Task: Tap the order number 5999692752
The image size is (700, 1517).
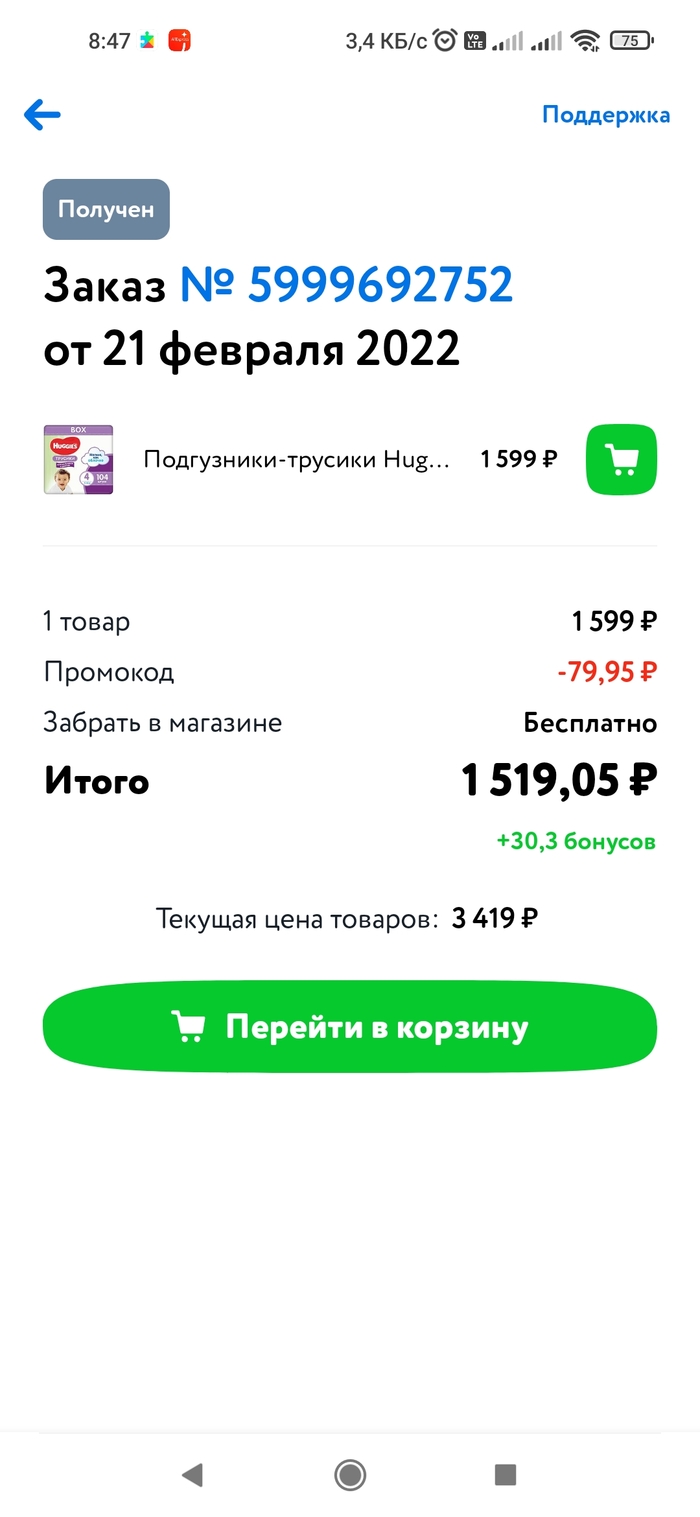Action: click(346, 286)
